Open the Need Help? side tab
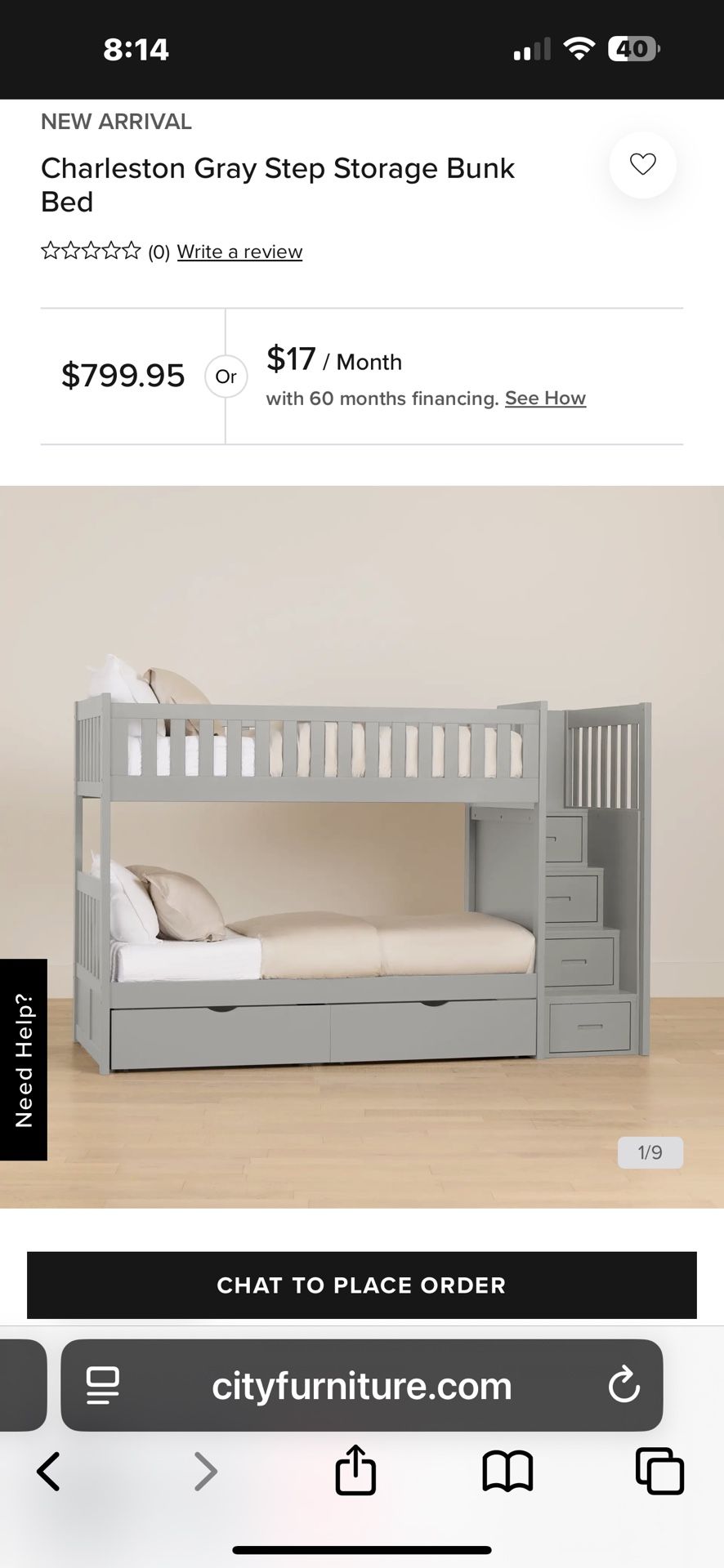Viewport: 724px width, 1568px height. point(24,1059)
